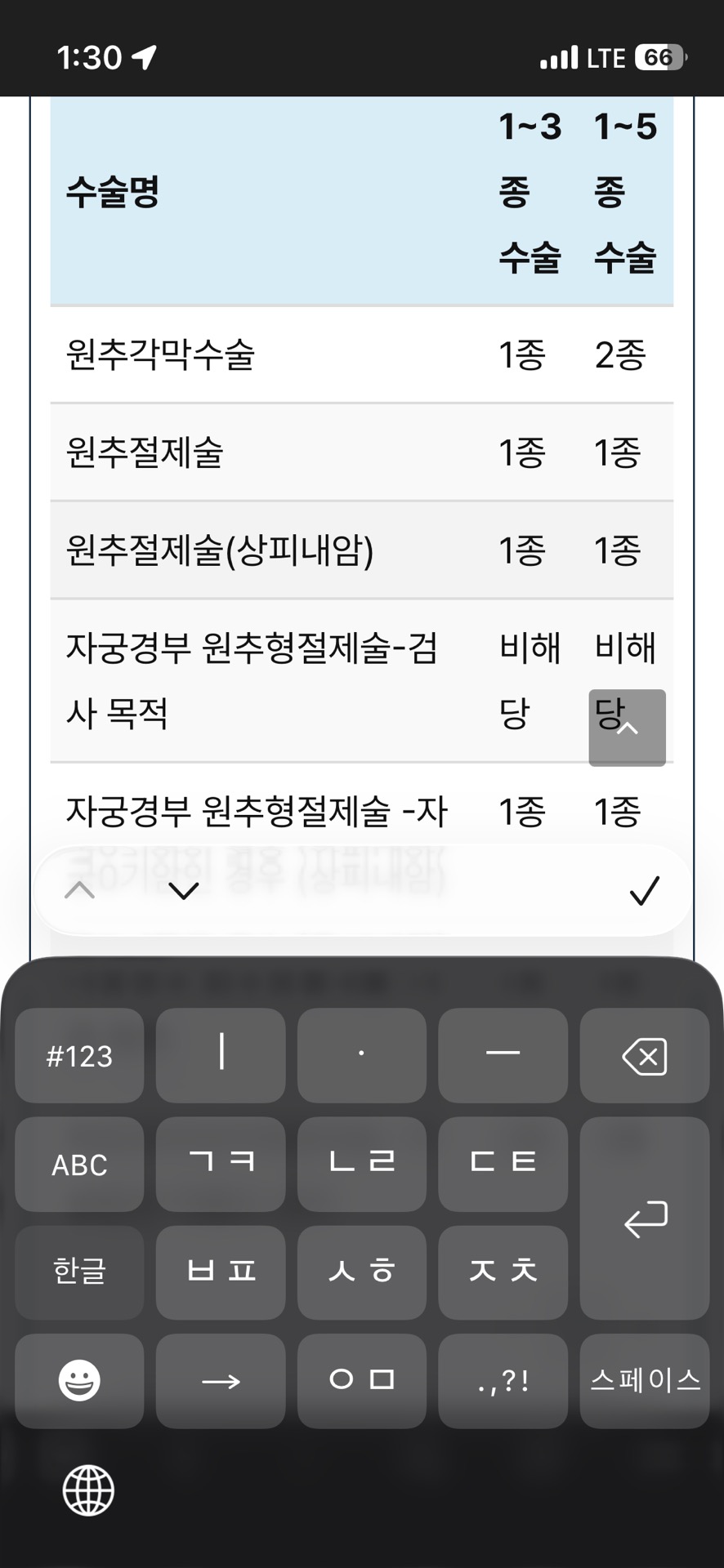Open the emoji keyboard
This screenshot has width=724, height=1568.
pyautogui.click(x=79, y=1380)
